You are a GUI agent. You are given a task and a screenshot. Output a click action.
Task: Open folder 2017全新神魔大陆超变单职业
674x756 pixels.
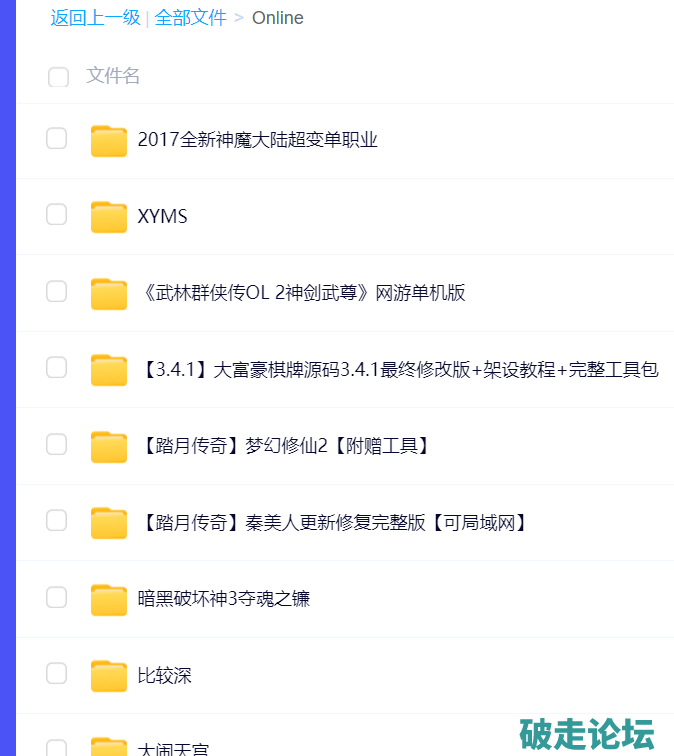pos(257,140)
